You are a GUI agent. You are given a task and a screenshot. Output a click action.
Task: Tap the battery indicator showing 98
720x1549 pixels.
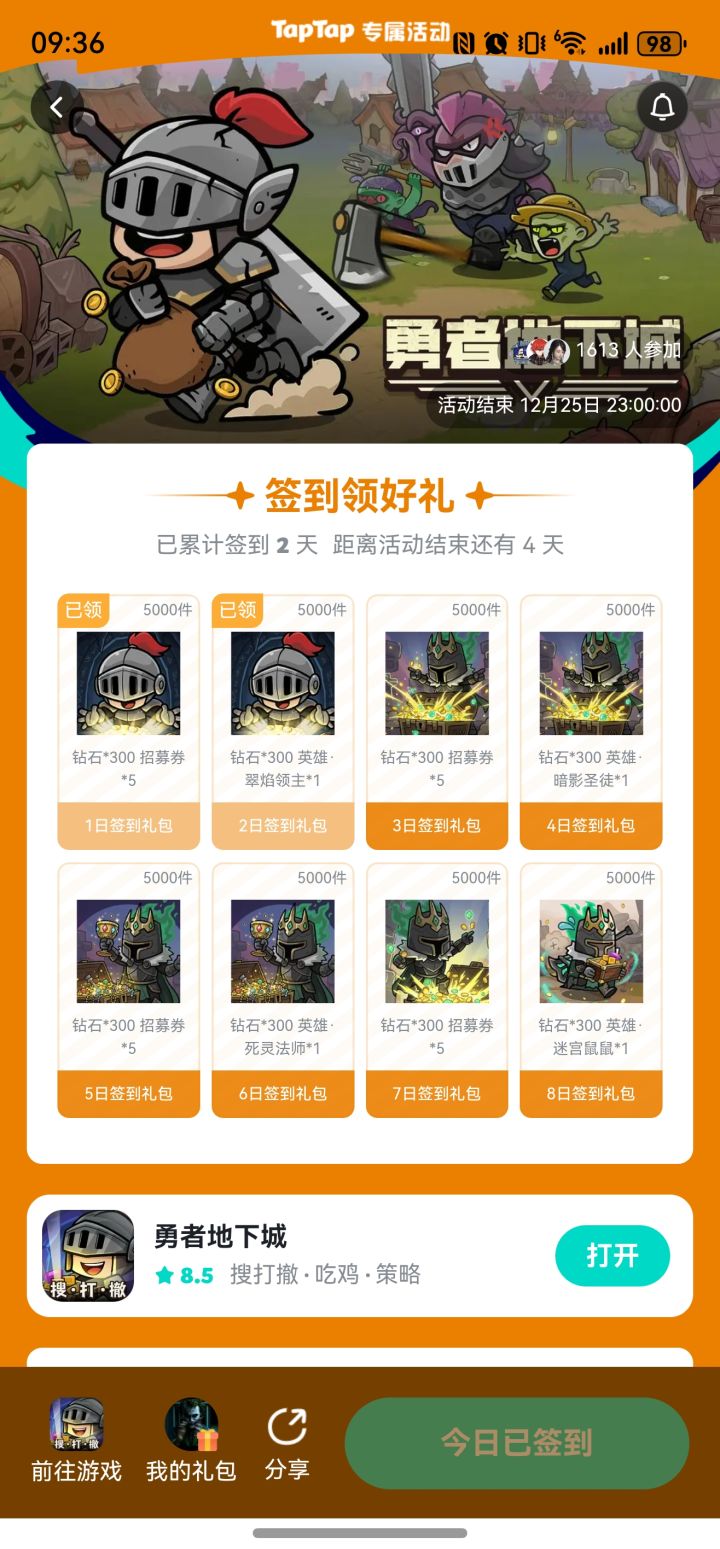[654, 43]
